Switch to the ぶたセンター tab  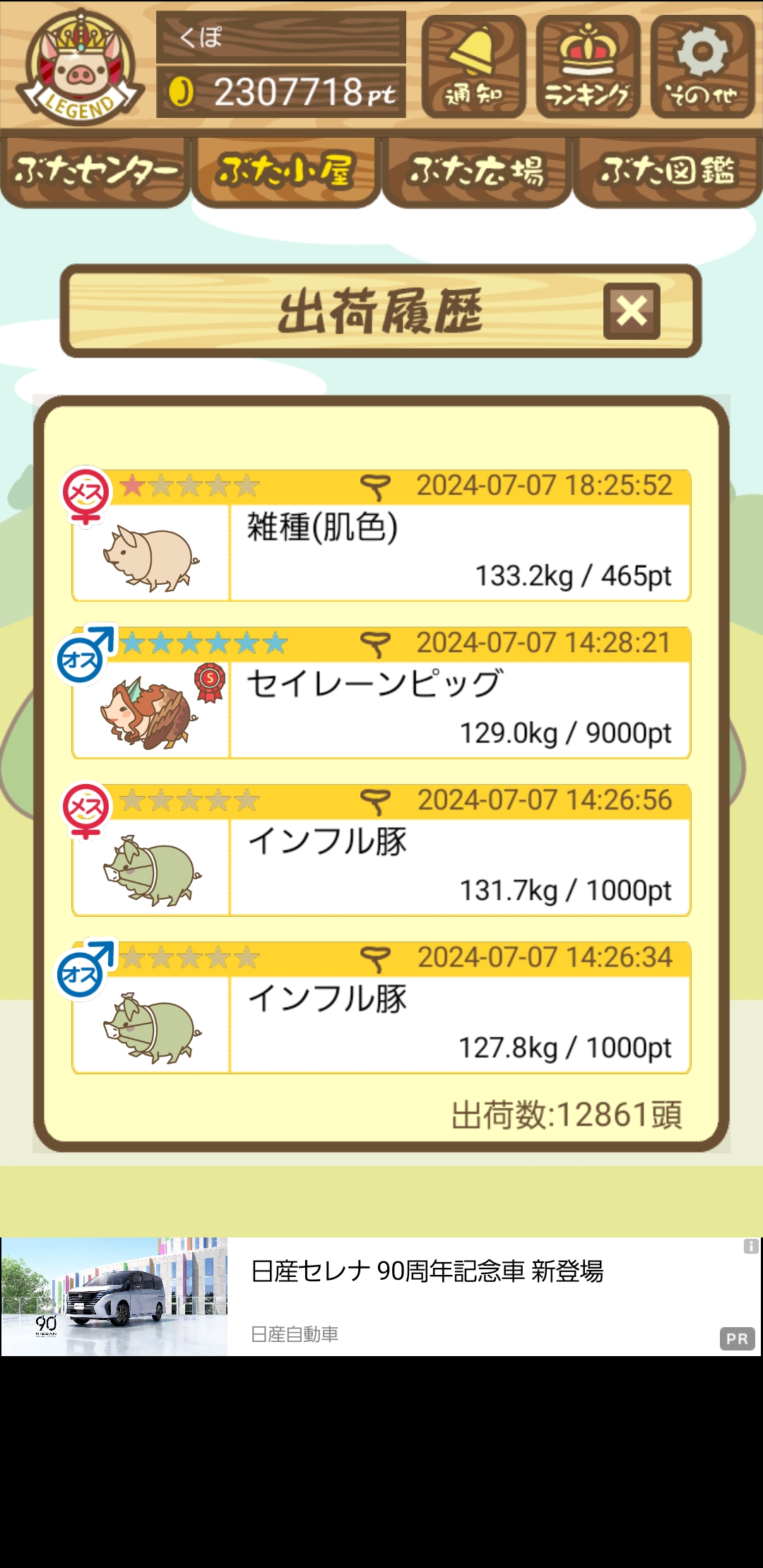95,172
